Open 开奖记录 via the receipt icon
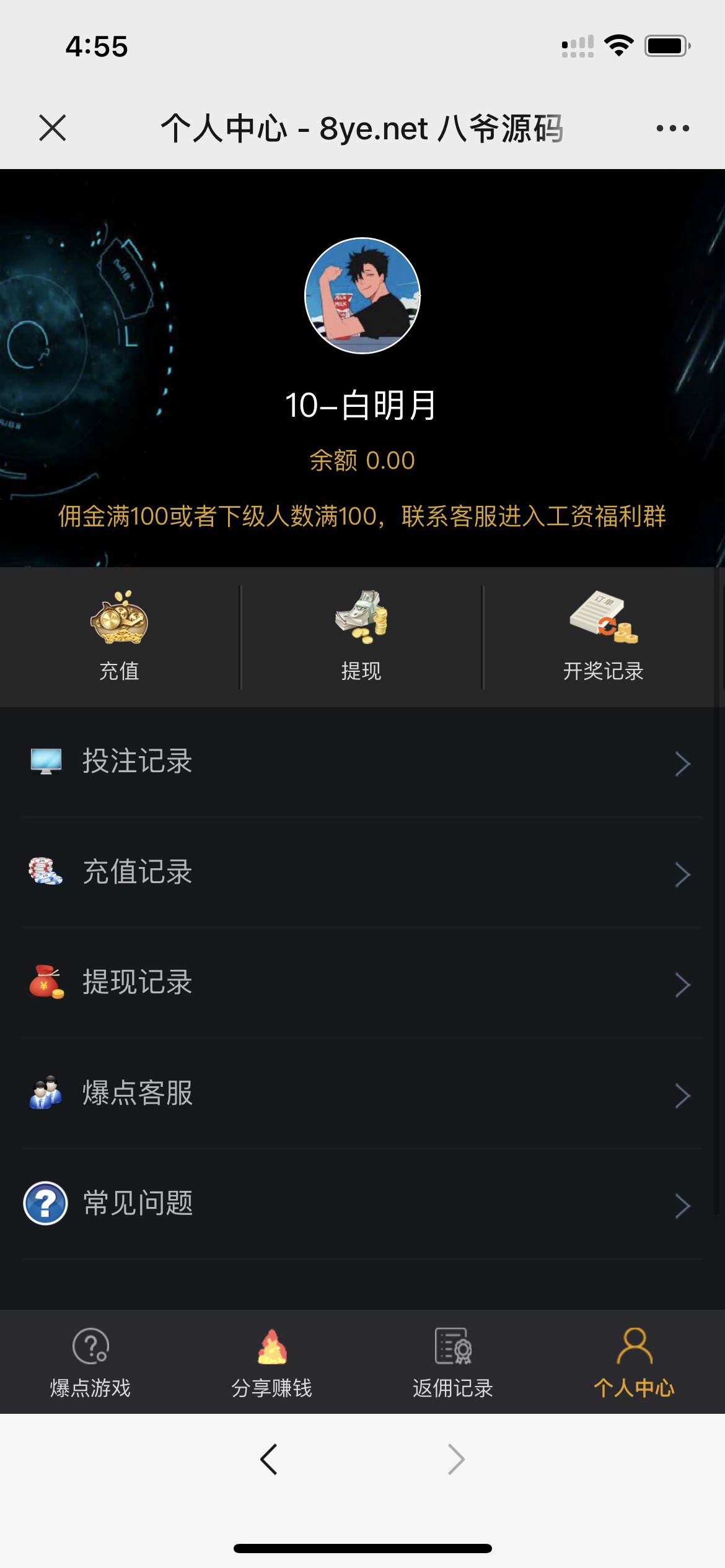The width and height of the screenshot is (725, 1568). click(x=604, y=619)
